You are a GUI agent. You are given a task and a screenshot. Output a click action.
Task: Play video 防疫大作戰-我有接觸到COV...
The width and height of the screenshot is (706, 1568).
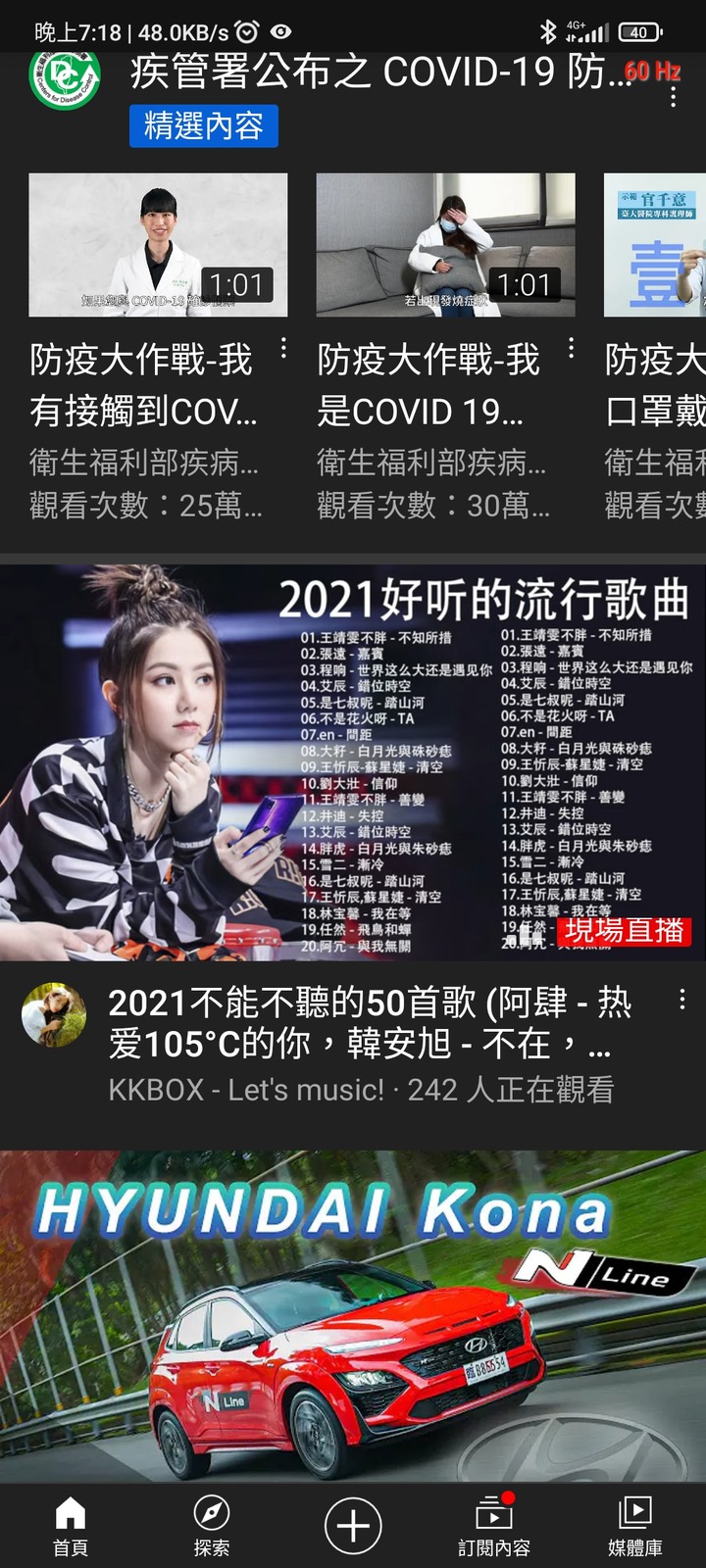158,245
